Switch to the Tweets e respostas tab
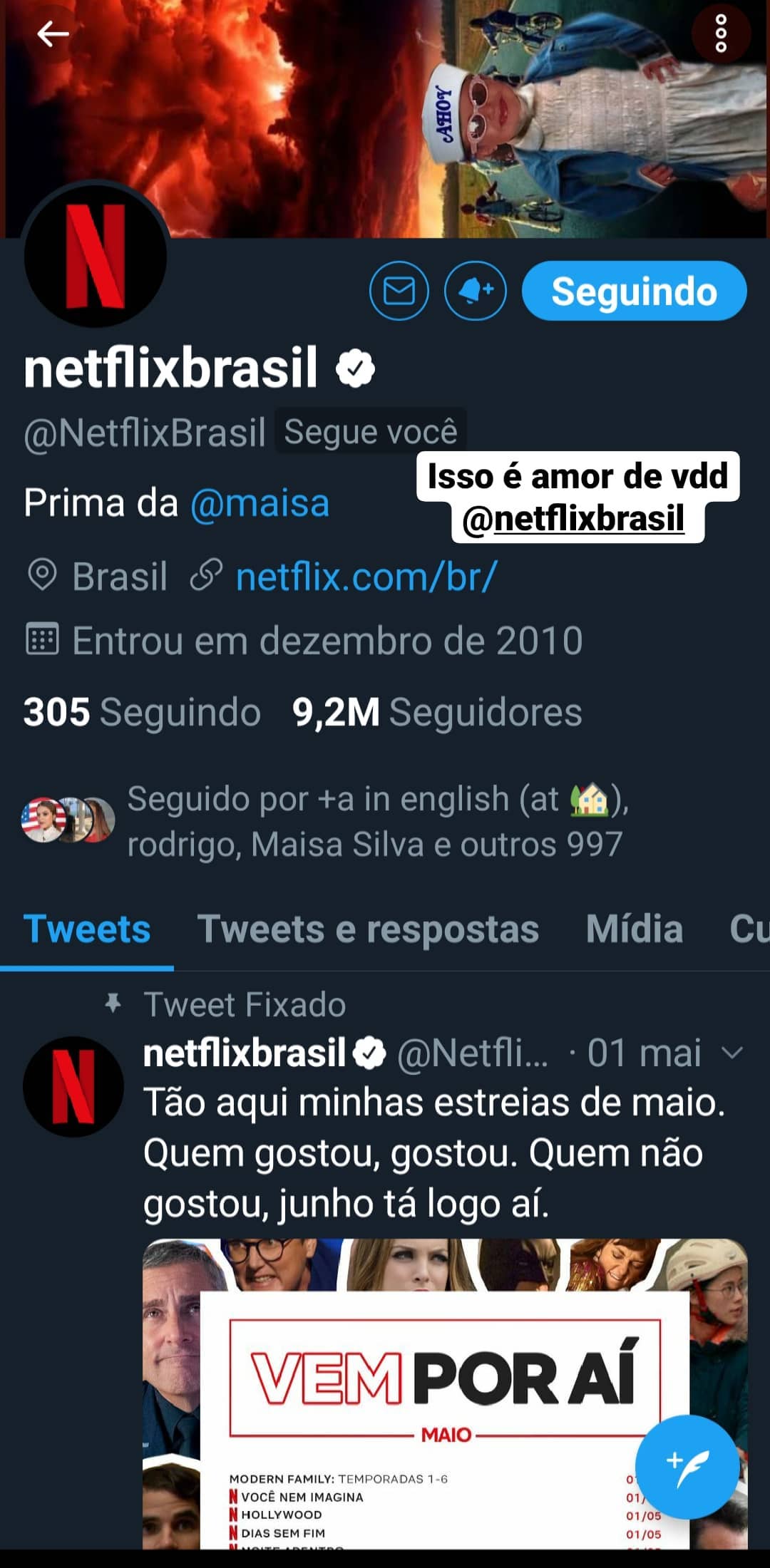The height and width of the screenshot is (1568, 770). point(368,929)
